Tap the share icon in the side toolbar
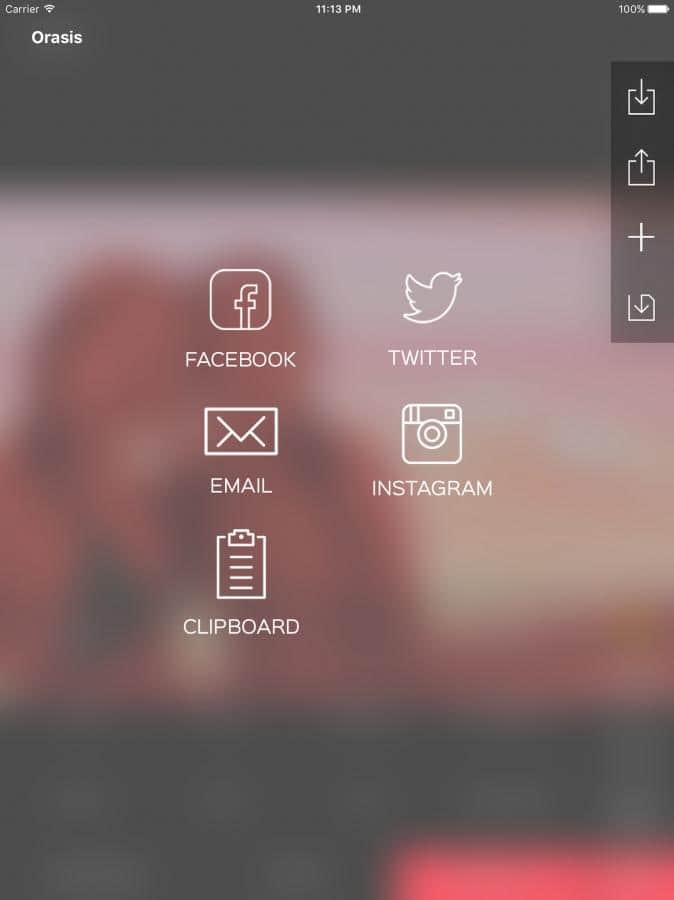This screenshot has height=900, width=674. (x=641, y=167)
